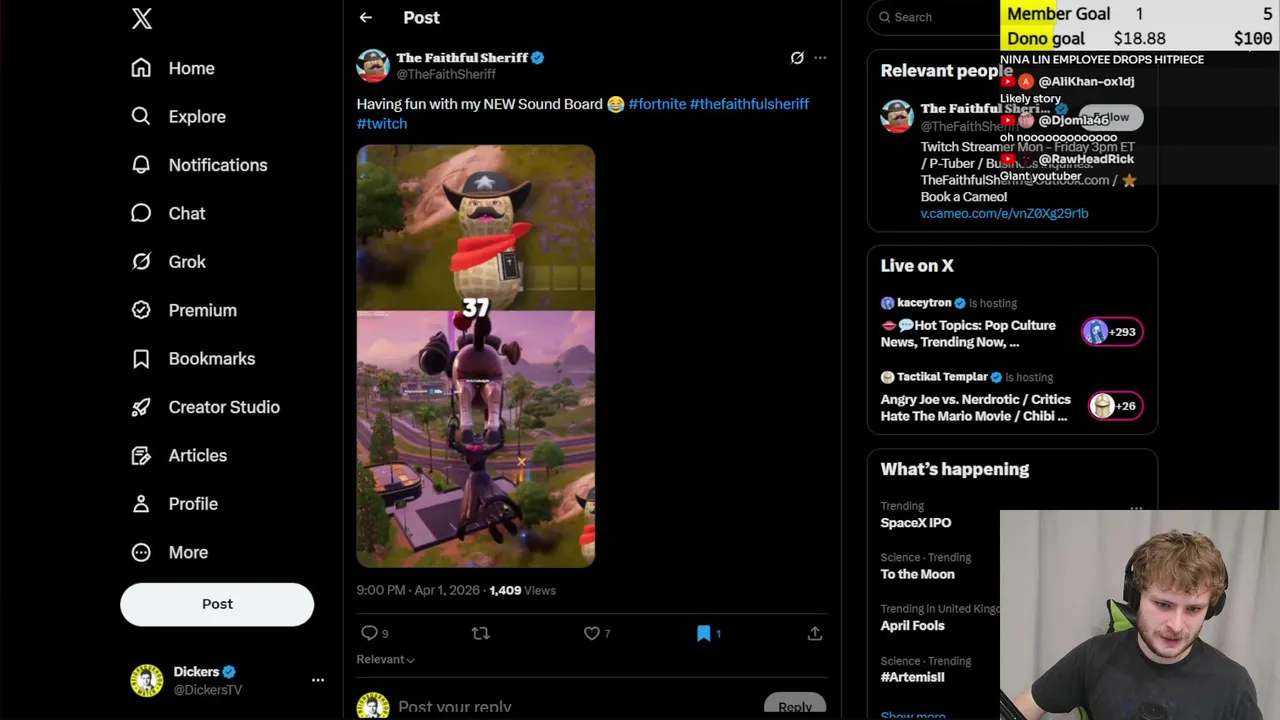
Task: Tap the #fortnite hashtag link
Action: 657,104
